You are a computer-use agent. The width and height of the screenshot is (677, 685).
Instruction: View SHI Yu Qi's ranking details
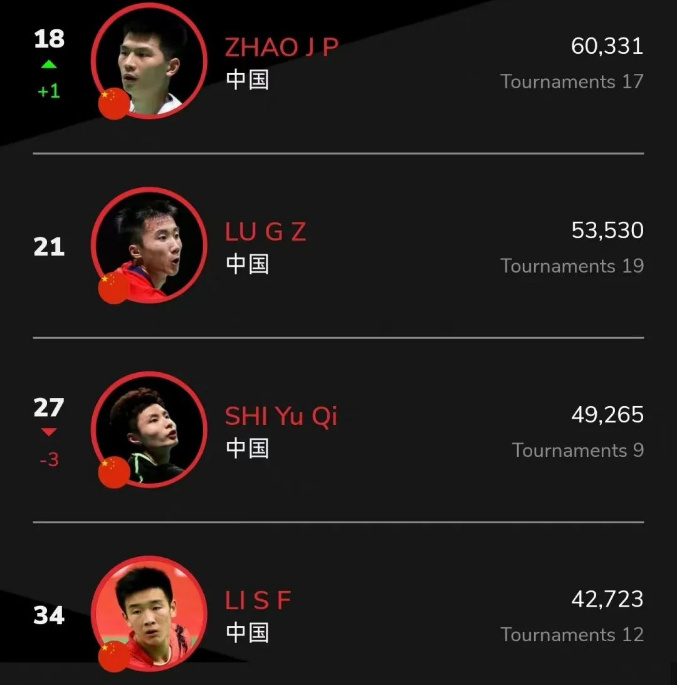[x=338, y=430]
